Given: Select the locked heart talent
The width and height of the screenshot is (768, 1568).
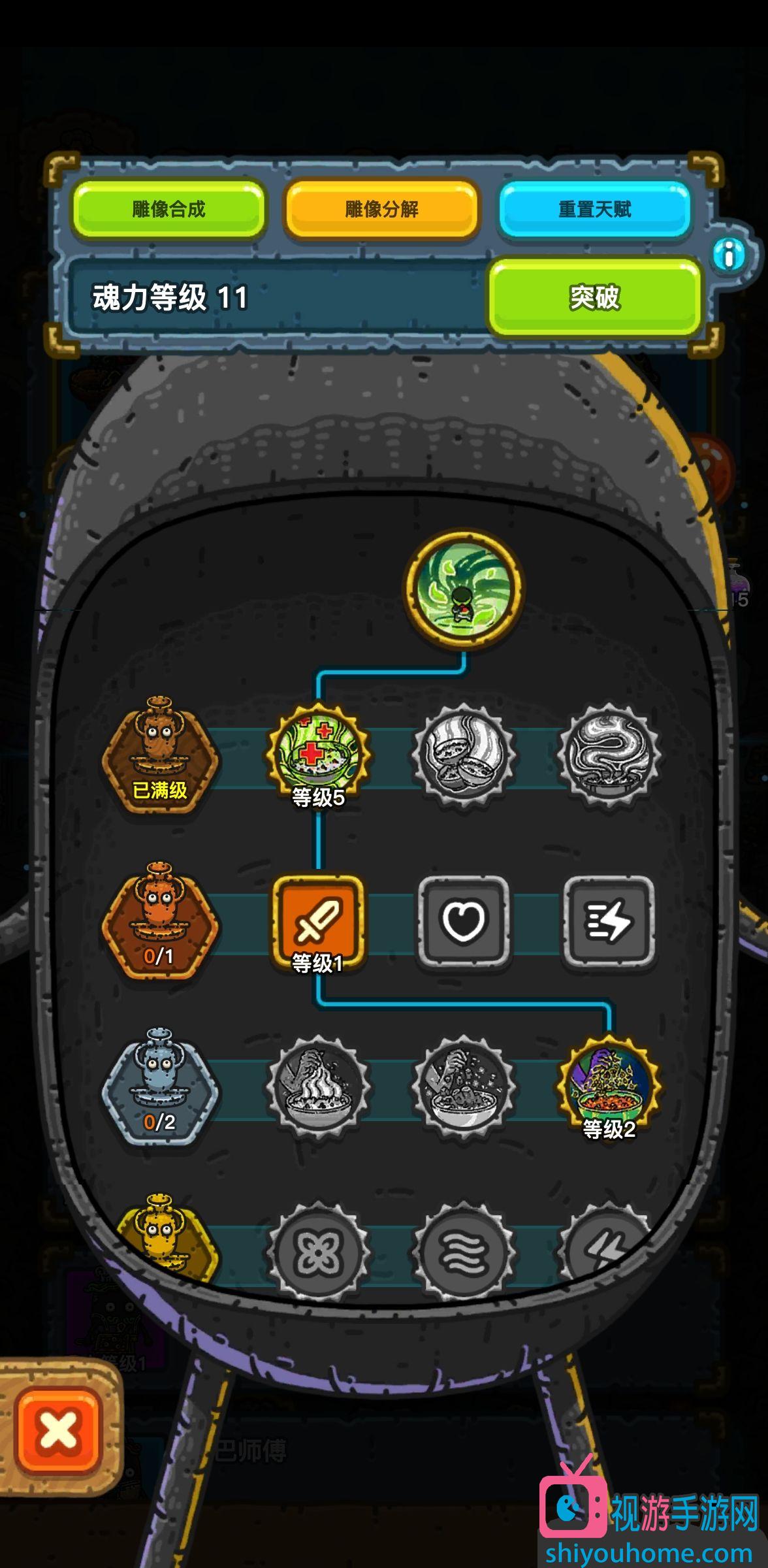Looking at the screenshot, I should [x=464, y=921].
